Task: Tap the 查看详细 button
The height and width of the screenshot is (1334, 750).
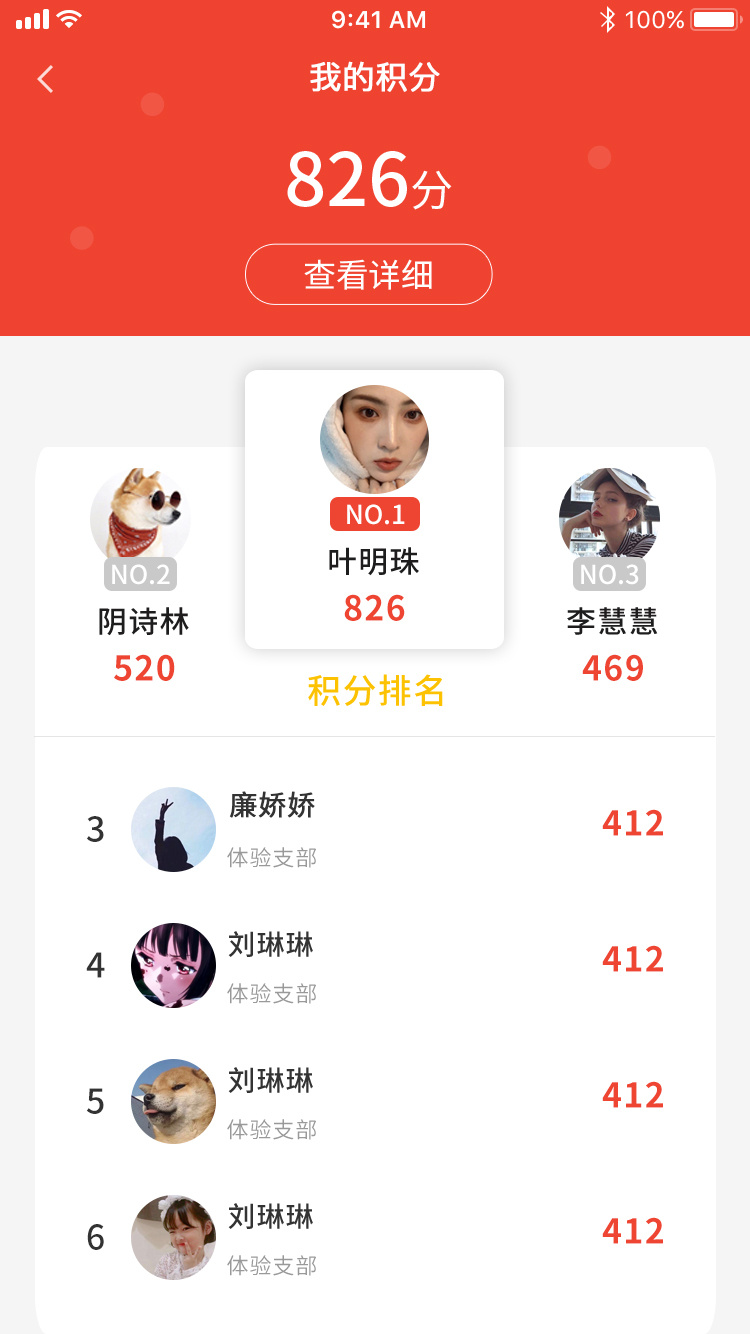Action: pyautogui.click(x=368, y=274)
